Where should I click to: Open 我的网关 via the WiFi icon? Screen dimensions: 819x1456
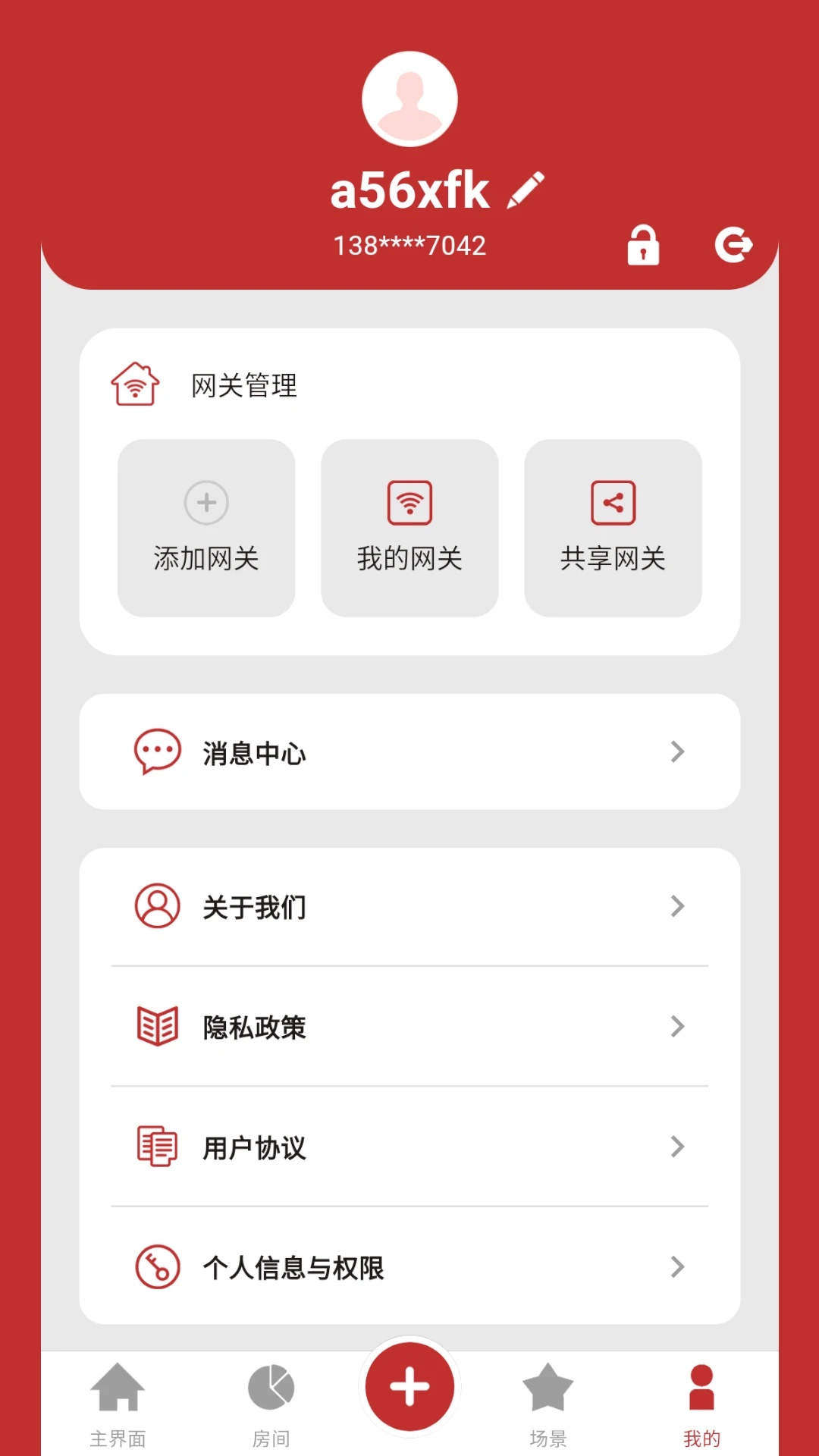click(x=409, y=502)
